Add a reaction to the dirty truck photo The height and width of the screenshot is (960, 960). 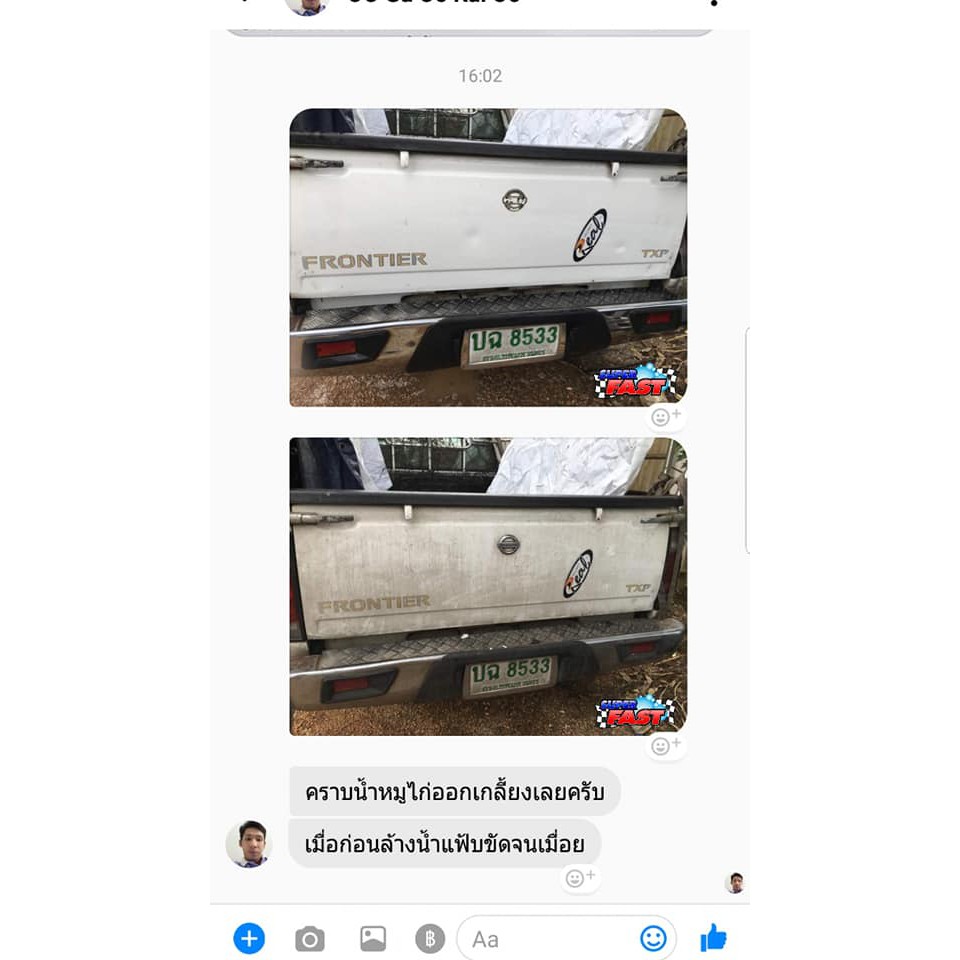(666, 745)
